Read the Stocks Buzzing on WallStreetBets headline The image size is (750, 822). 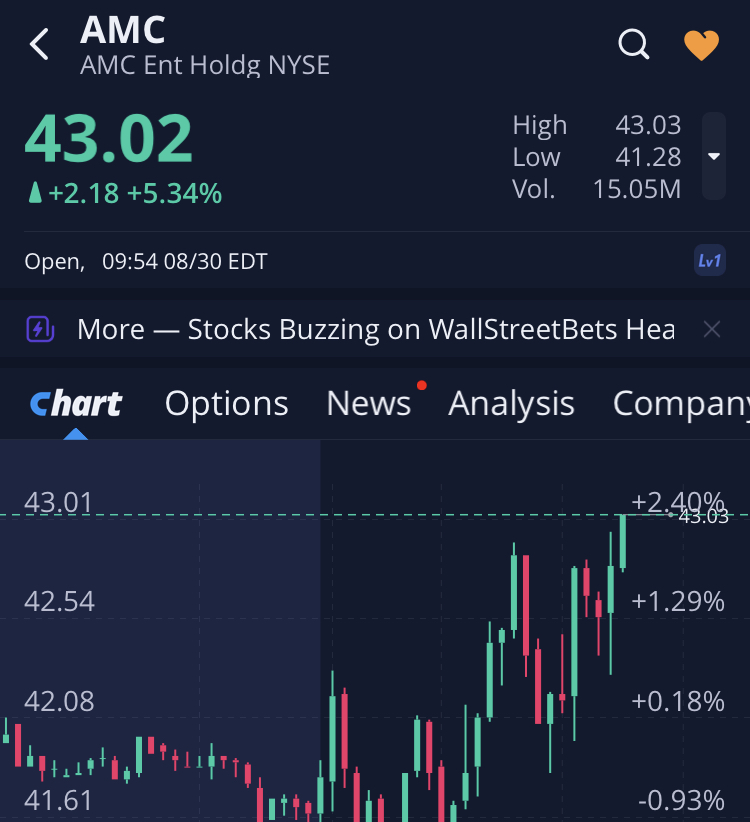point(375,329)
